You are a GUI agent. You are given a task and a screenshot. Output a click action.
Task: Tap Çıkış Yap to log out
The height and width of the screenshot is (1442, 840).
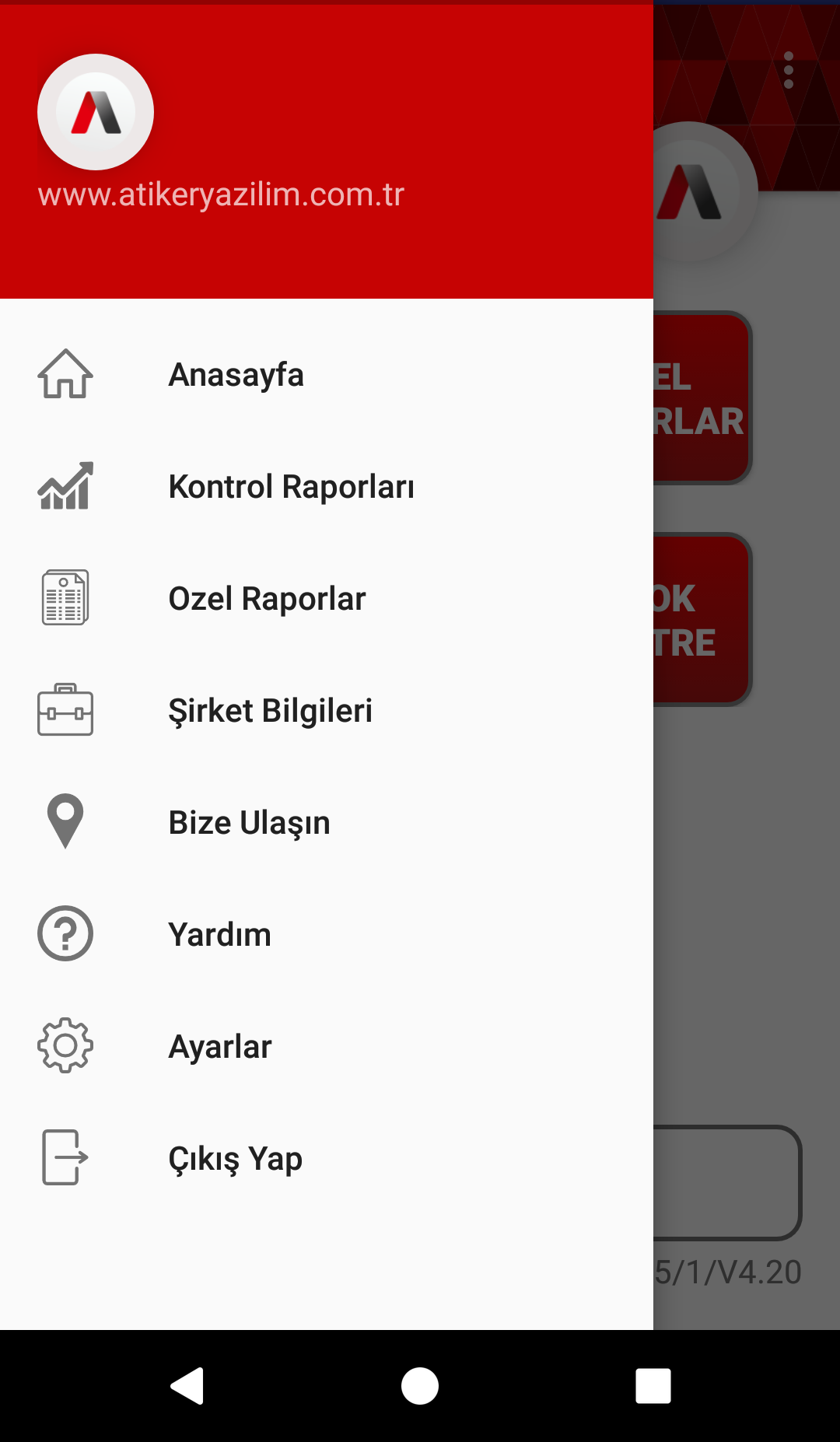click(327, 1159)
